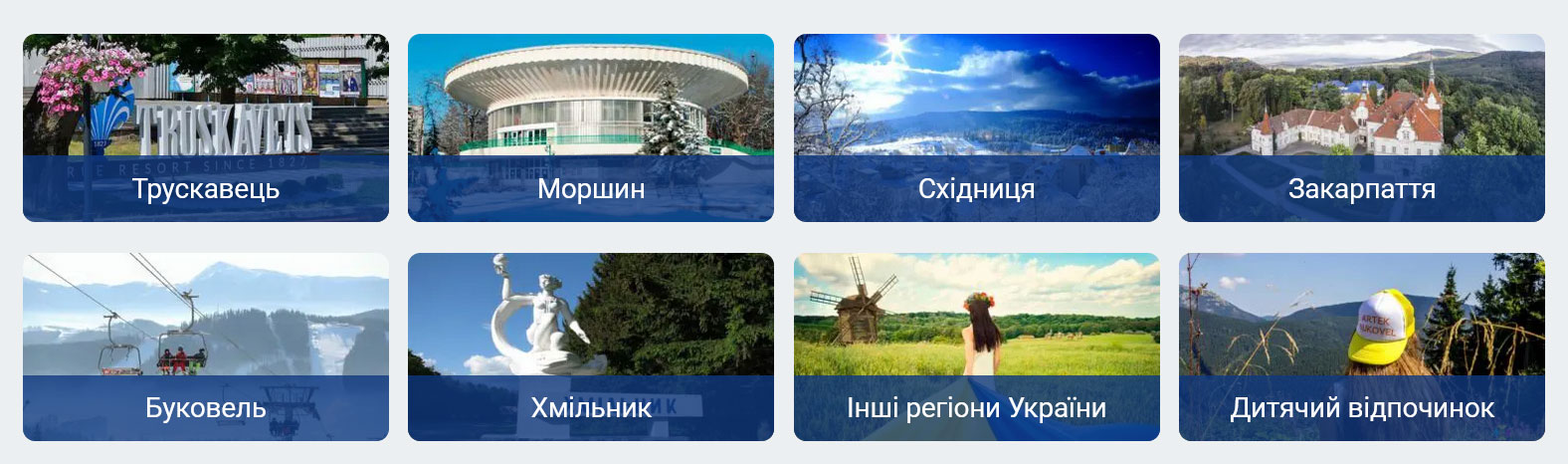This screenshot has width=1568, height=464.
Task: Choose the Хмільник destination card
Action: click(591, 347)
